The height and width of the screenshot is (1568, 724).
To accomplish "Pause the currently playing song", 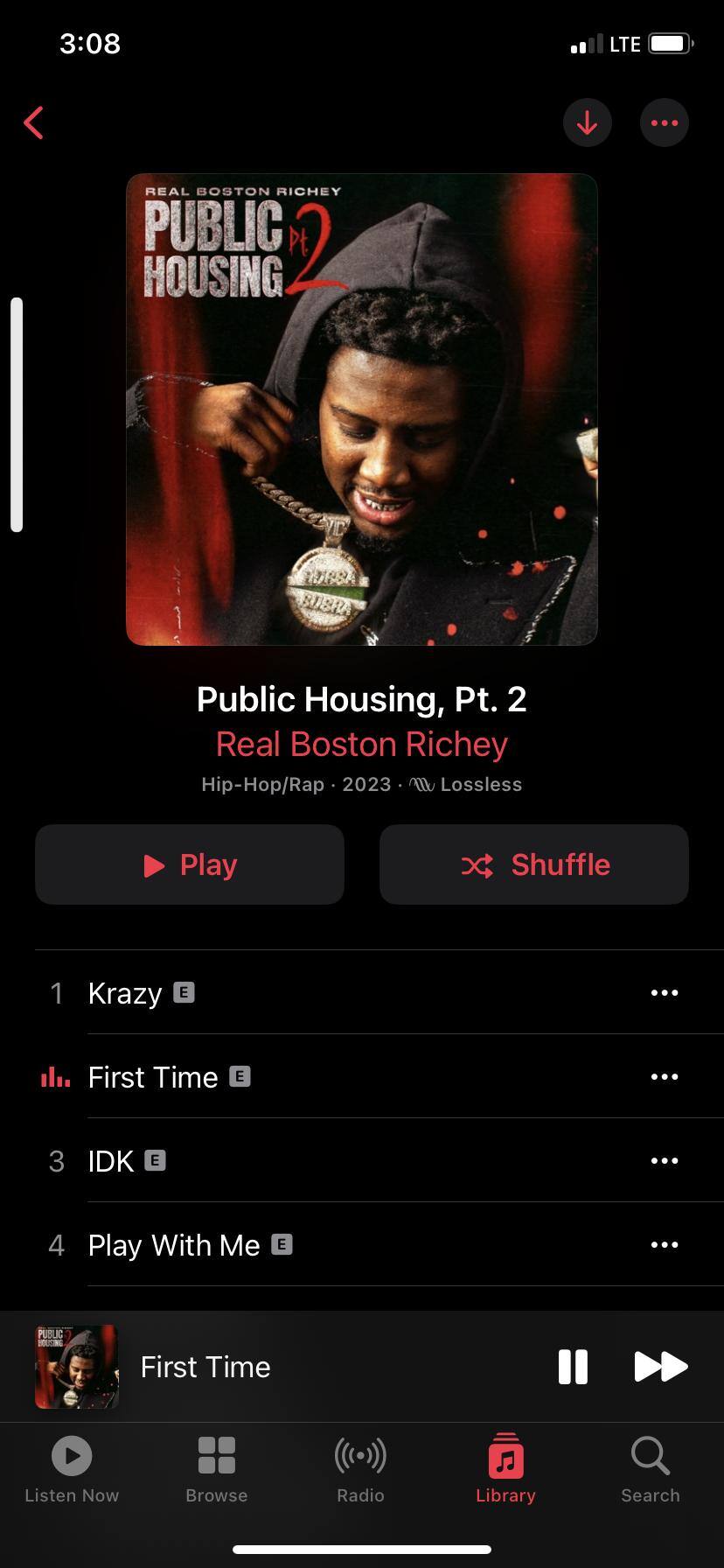I will (573, 1367).
